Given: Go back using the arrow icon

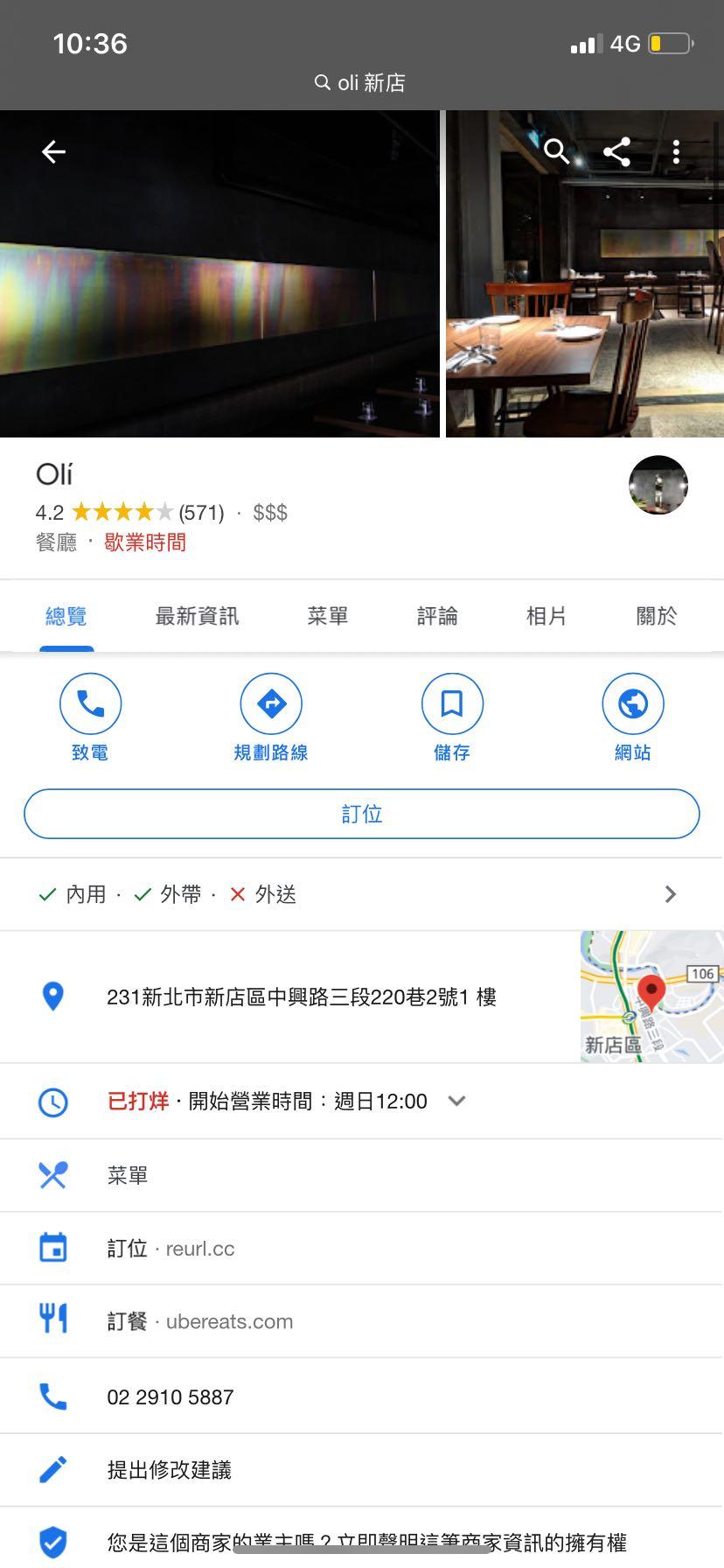Looking at the screenshot, I should 53,152.
